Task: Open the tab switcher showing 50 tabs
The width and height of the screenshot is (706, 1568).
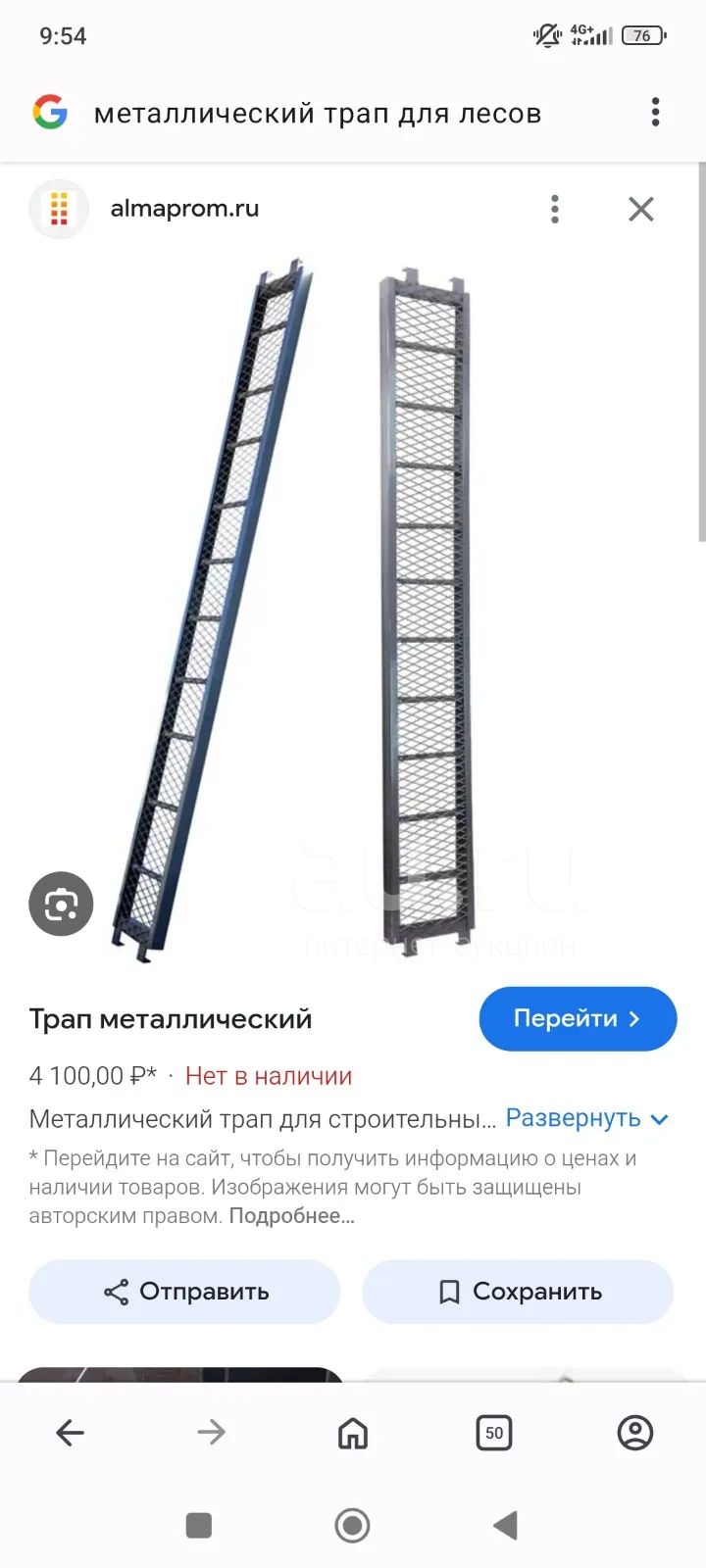Action: 493,1433
